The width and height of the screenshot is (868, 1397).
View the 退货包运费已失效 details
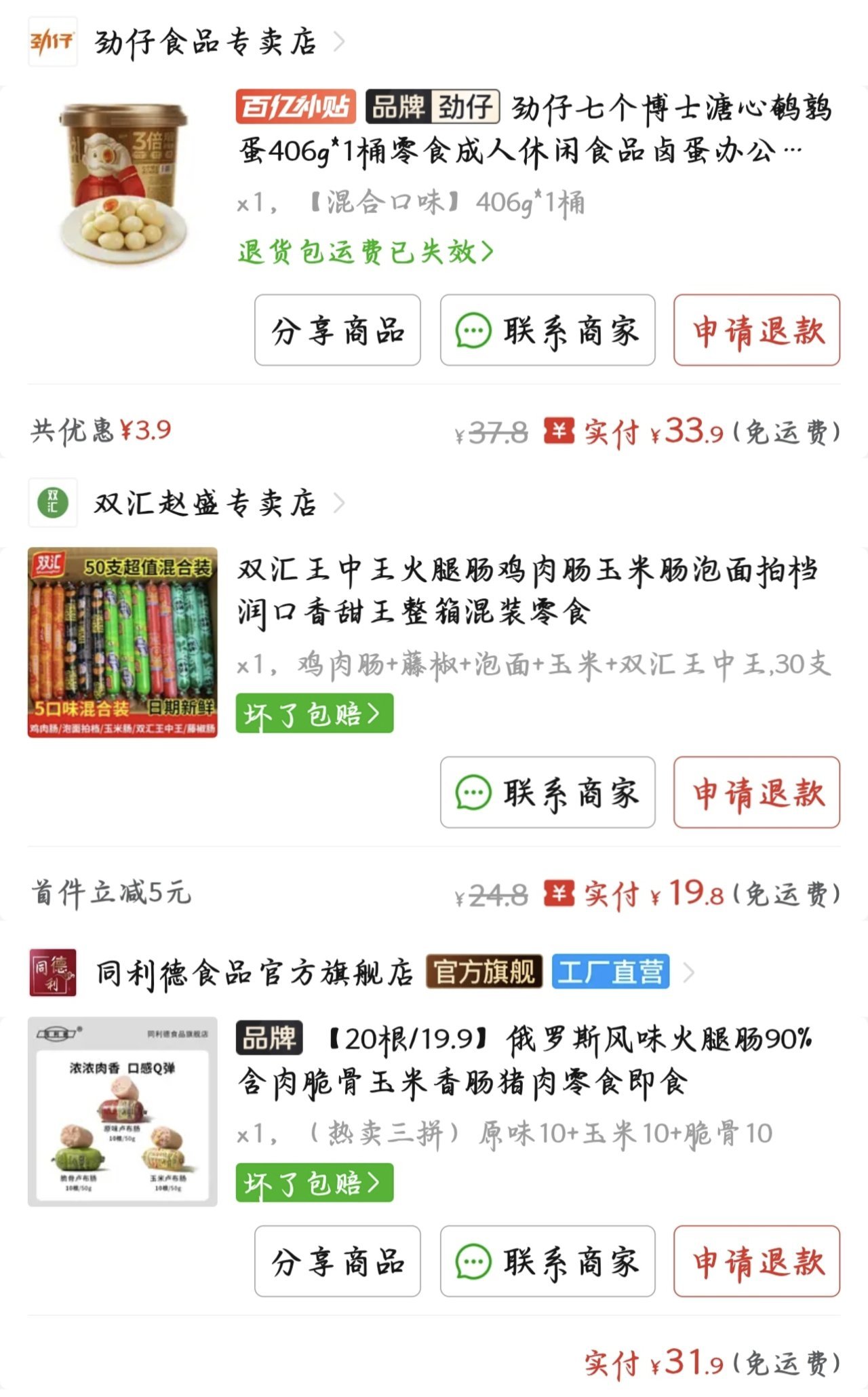(366, 252)
